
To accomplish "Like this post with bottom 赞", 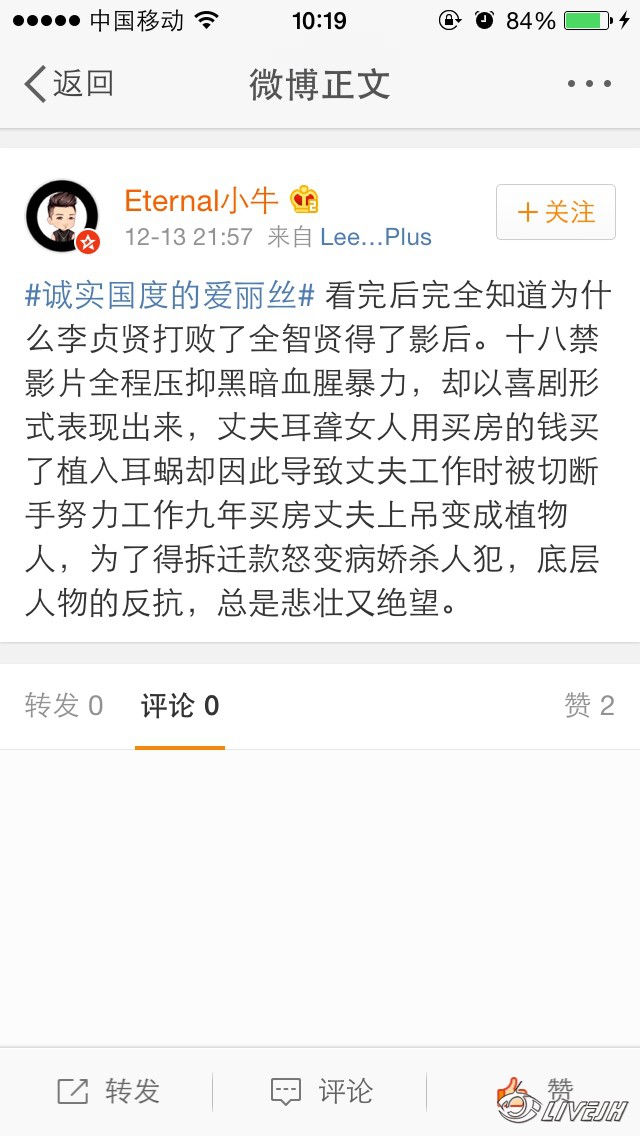I will tap(538, 1091).
